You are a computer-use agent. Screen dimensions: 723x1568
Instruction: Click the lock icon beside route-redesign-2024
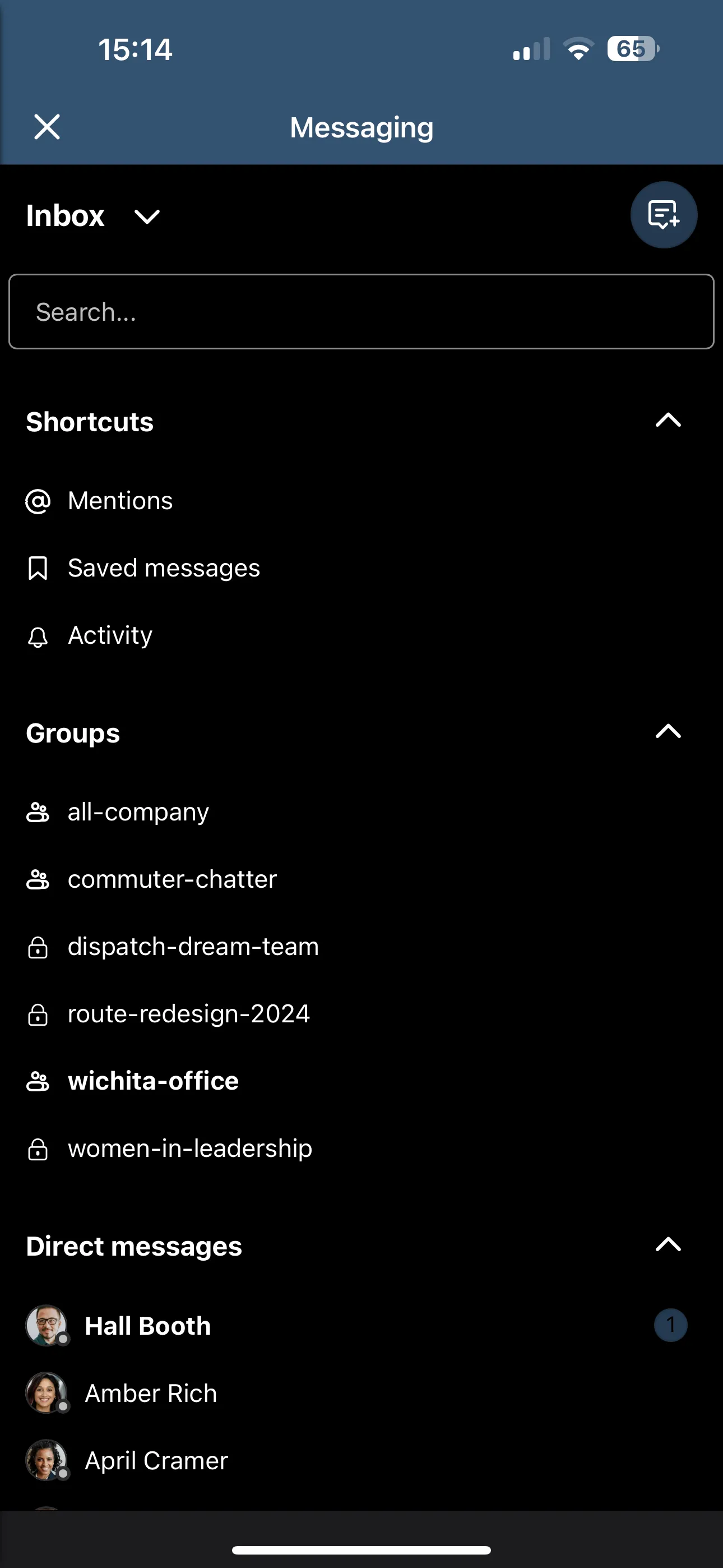point(38,1013)
